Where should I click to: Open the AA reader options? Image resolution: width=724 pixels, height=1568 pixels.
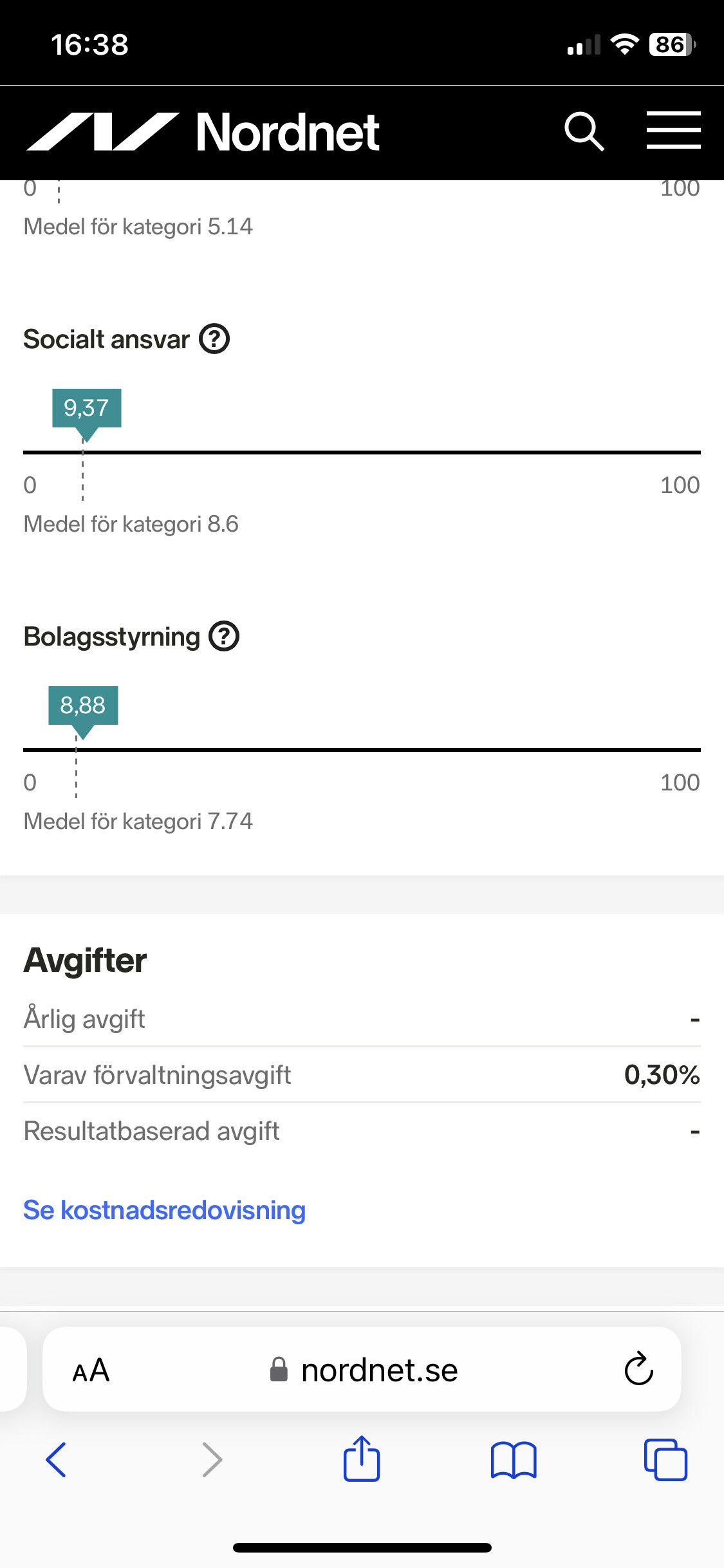tap(91, 1370)
